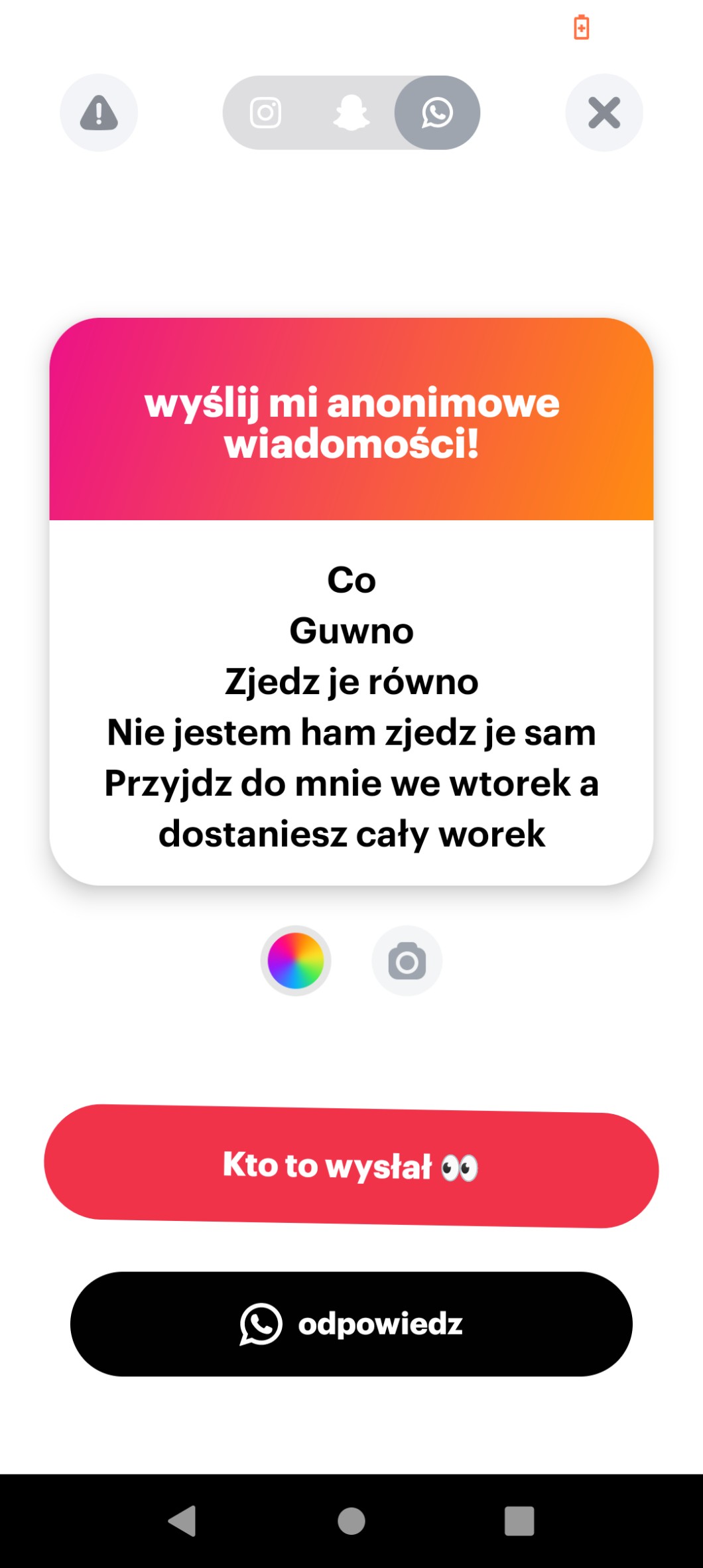Open the camera background option

pos(407,961)
